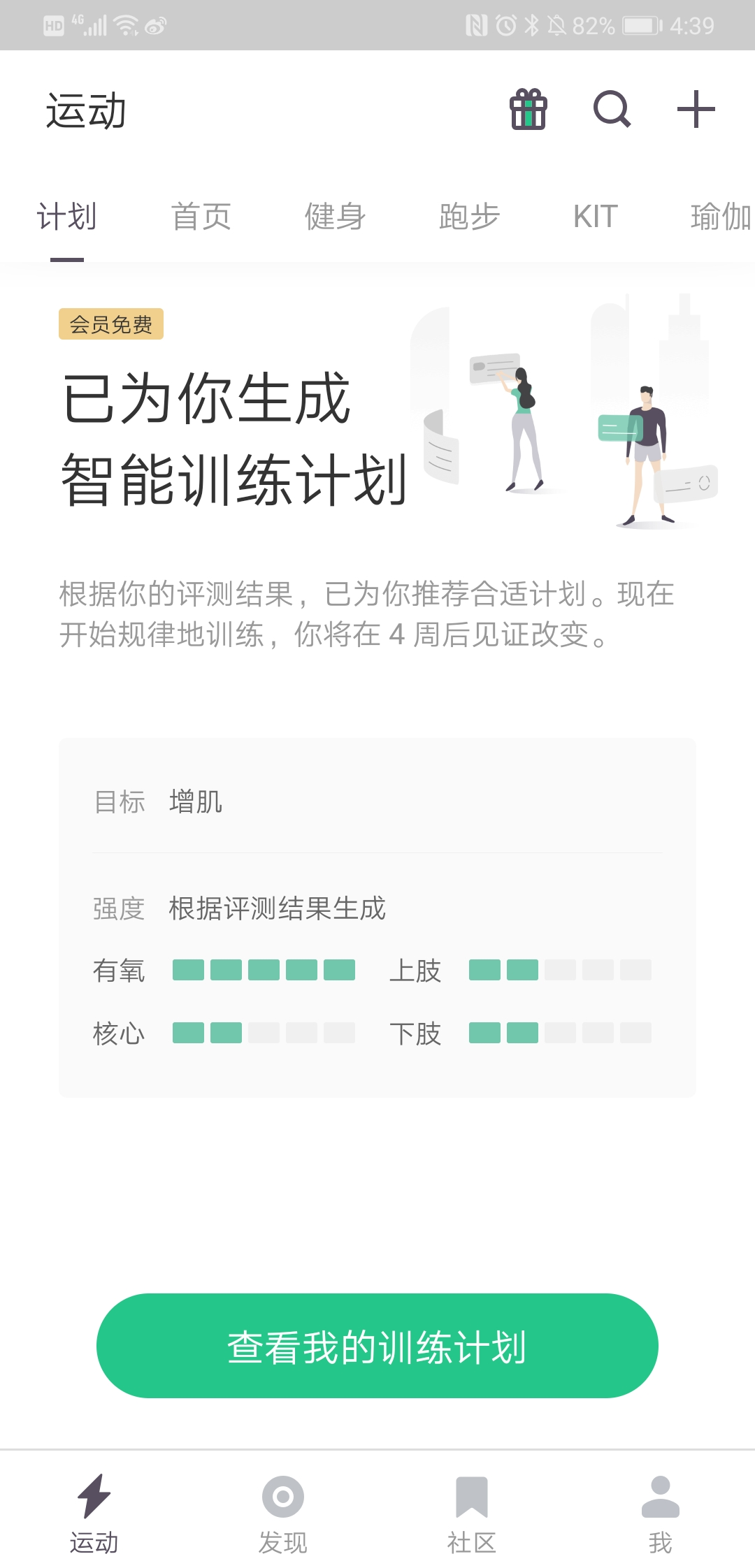Tap the plus icon in top bar
Screen dimensions: 755x1568
(x=696, y=110)
